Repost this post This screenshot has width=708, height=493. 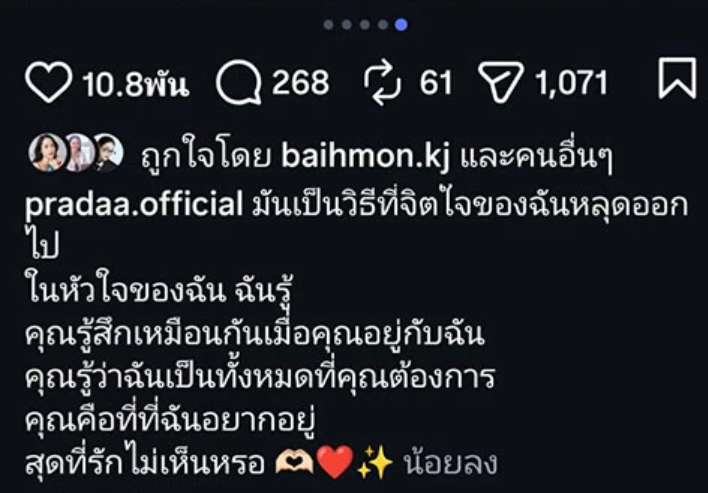(x=381, y=83)
